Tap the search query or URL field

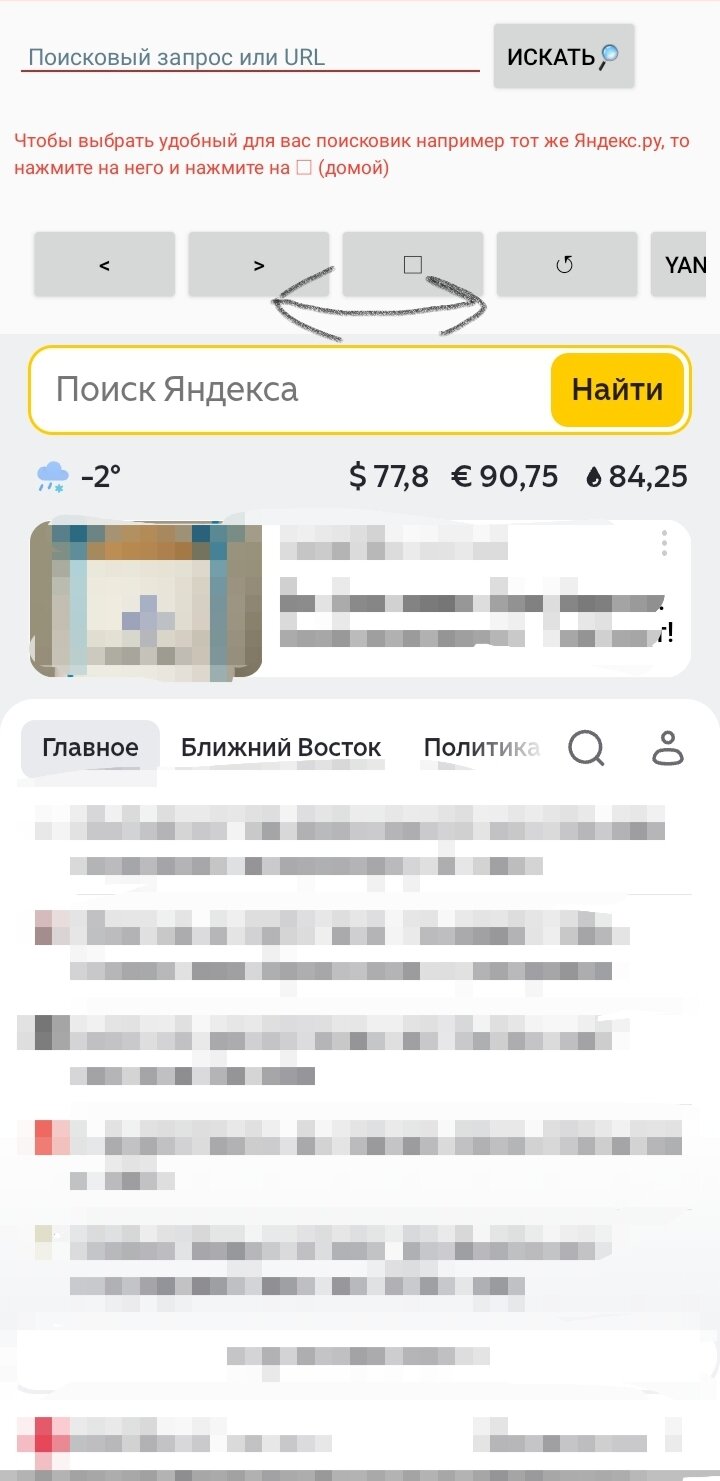(250, 57)
